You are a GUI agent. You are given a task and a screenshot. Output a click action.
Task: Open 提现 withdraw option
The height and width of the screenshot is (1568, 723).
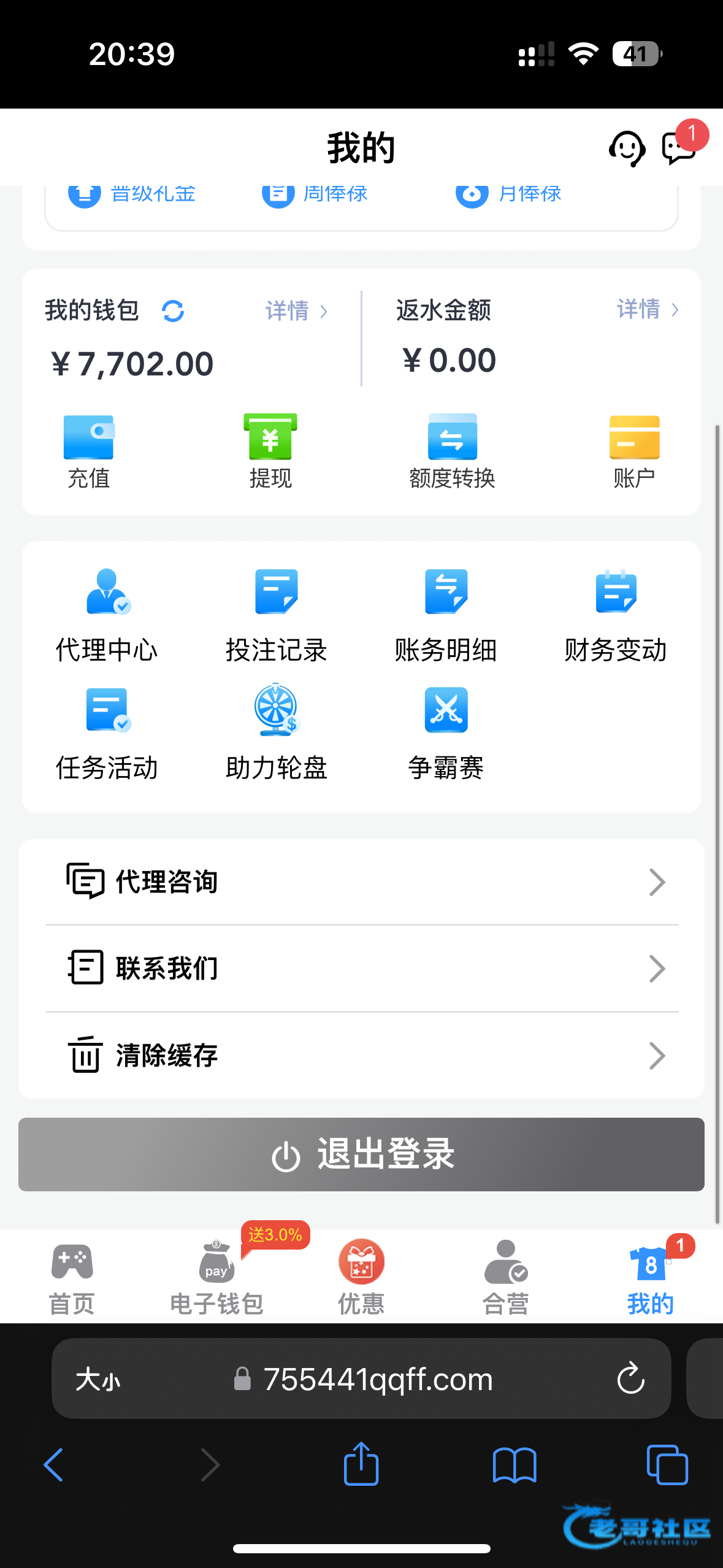[x=270, y=451]
